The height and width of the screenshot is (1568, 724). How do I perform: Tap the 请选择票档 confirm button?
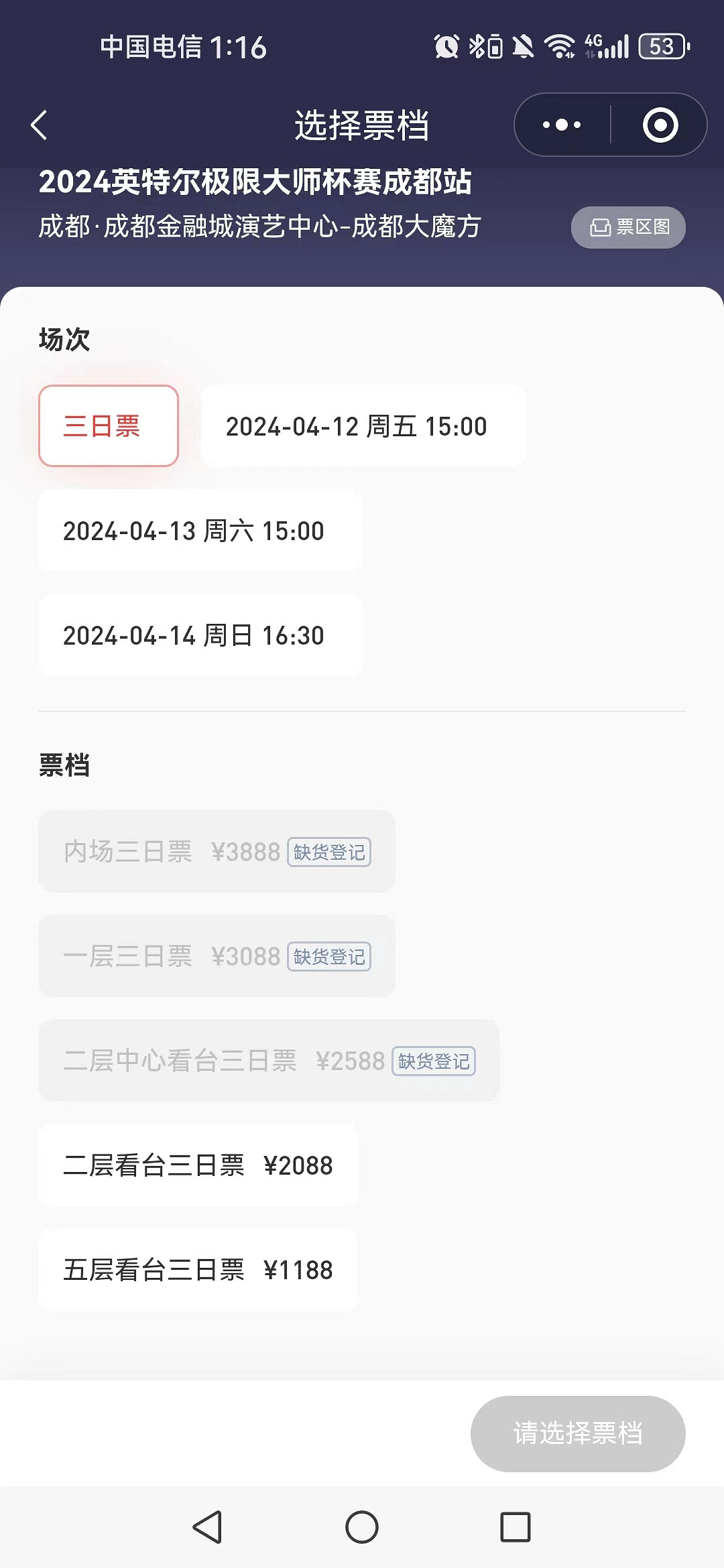(x=577, y=1433)
